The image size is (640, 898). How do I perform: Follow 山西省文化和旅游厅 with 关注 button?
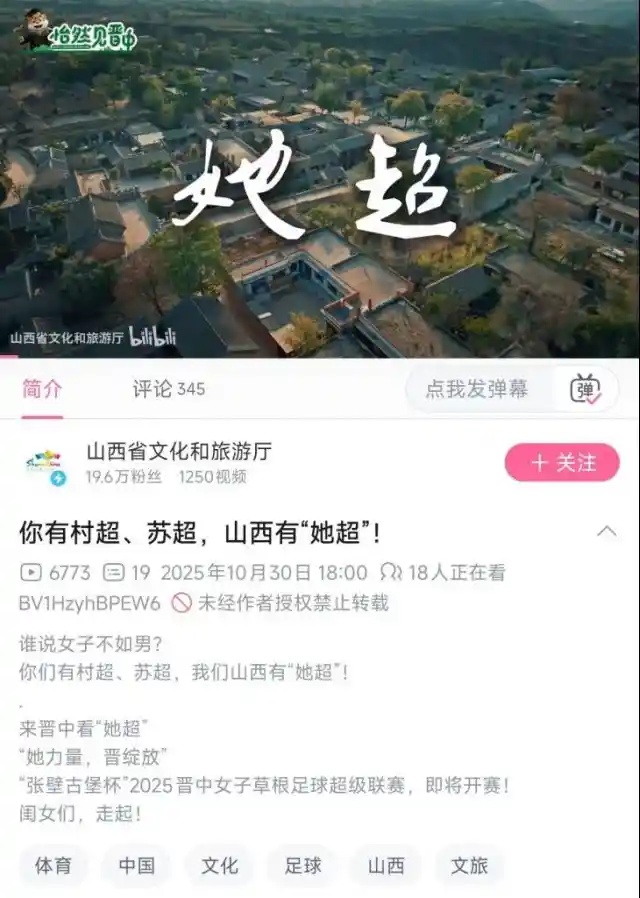point(563,462)
